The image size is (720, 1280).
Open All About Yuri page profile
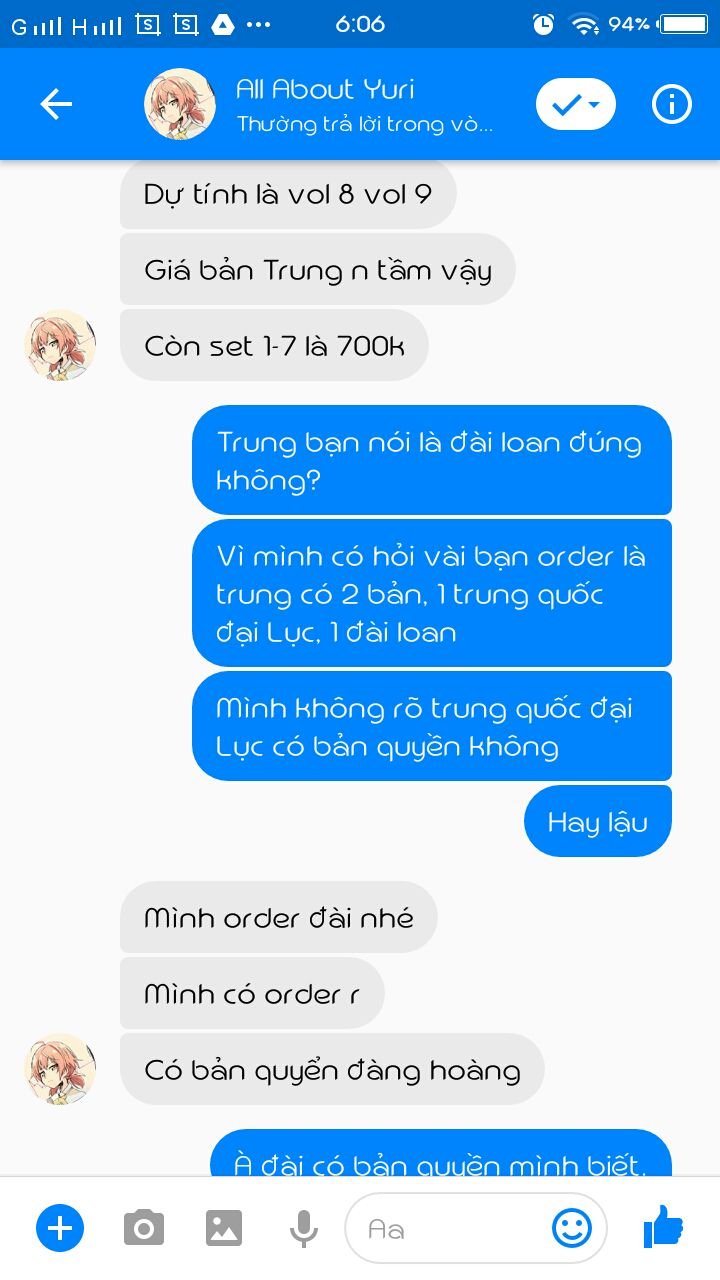(x=325, y=105)
